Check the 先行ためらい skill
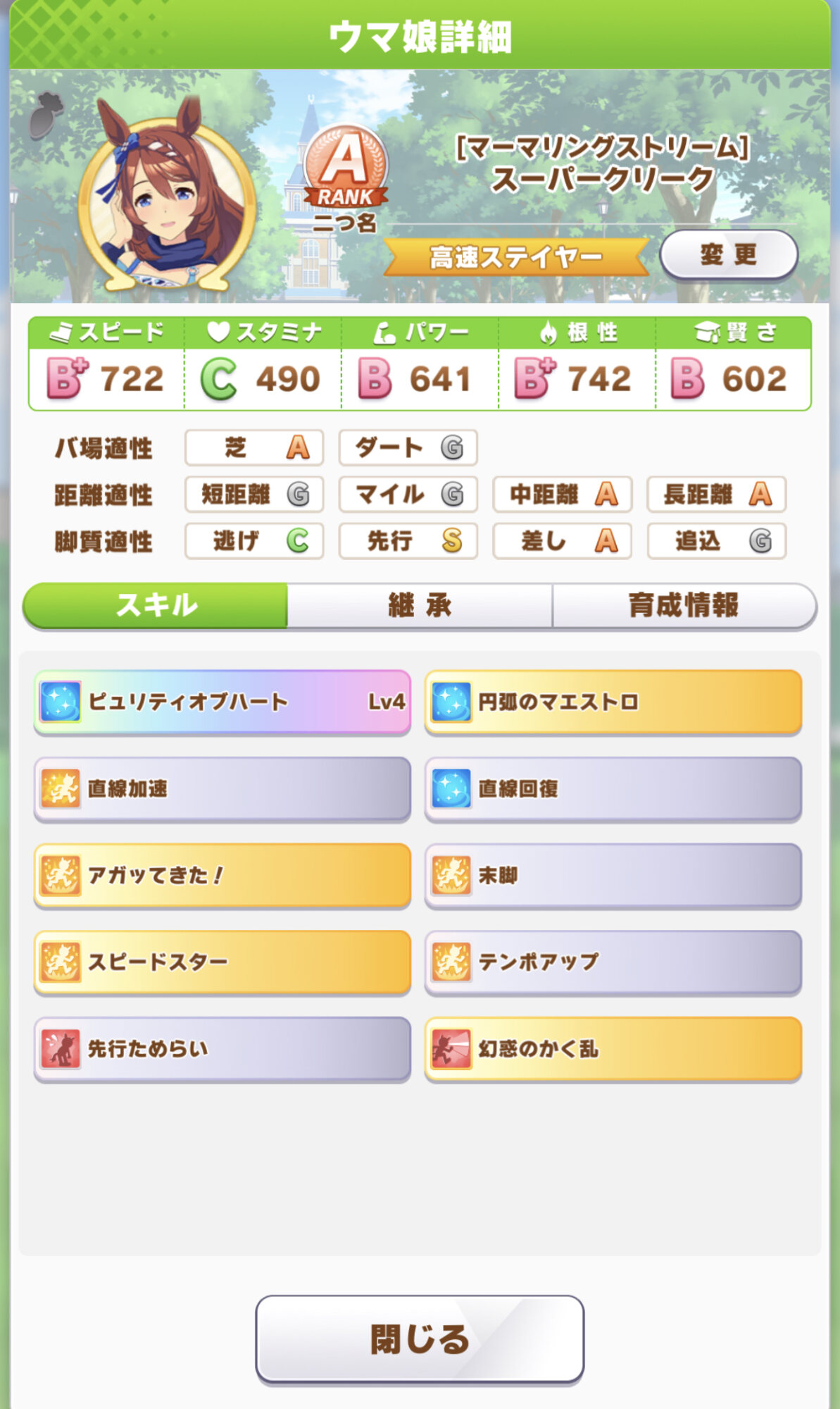The image size is (840, 1409). [x=222, y=1049]
